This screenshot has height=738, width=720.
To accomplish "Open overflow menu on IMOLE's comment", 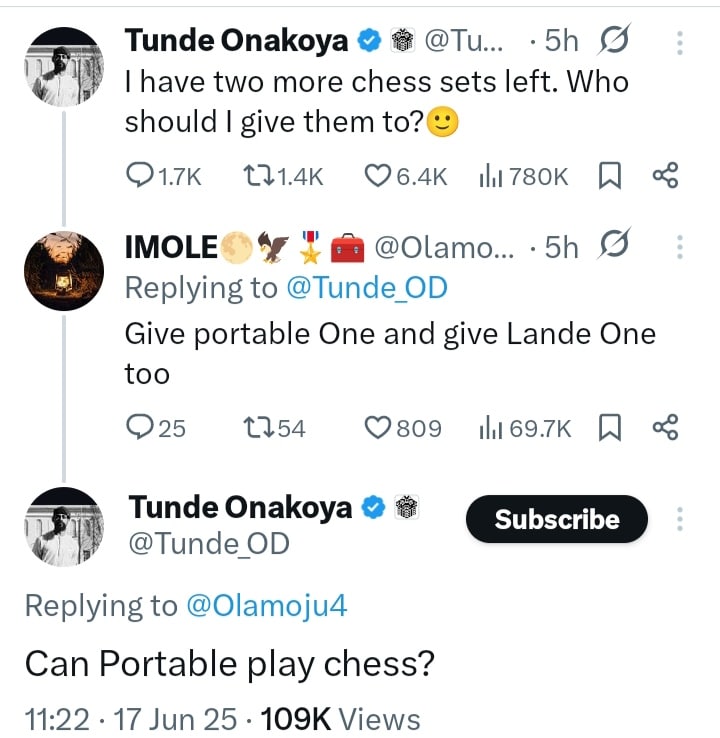I will (680, 247).
